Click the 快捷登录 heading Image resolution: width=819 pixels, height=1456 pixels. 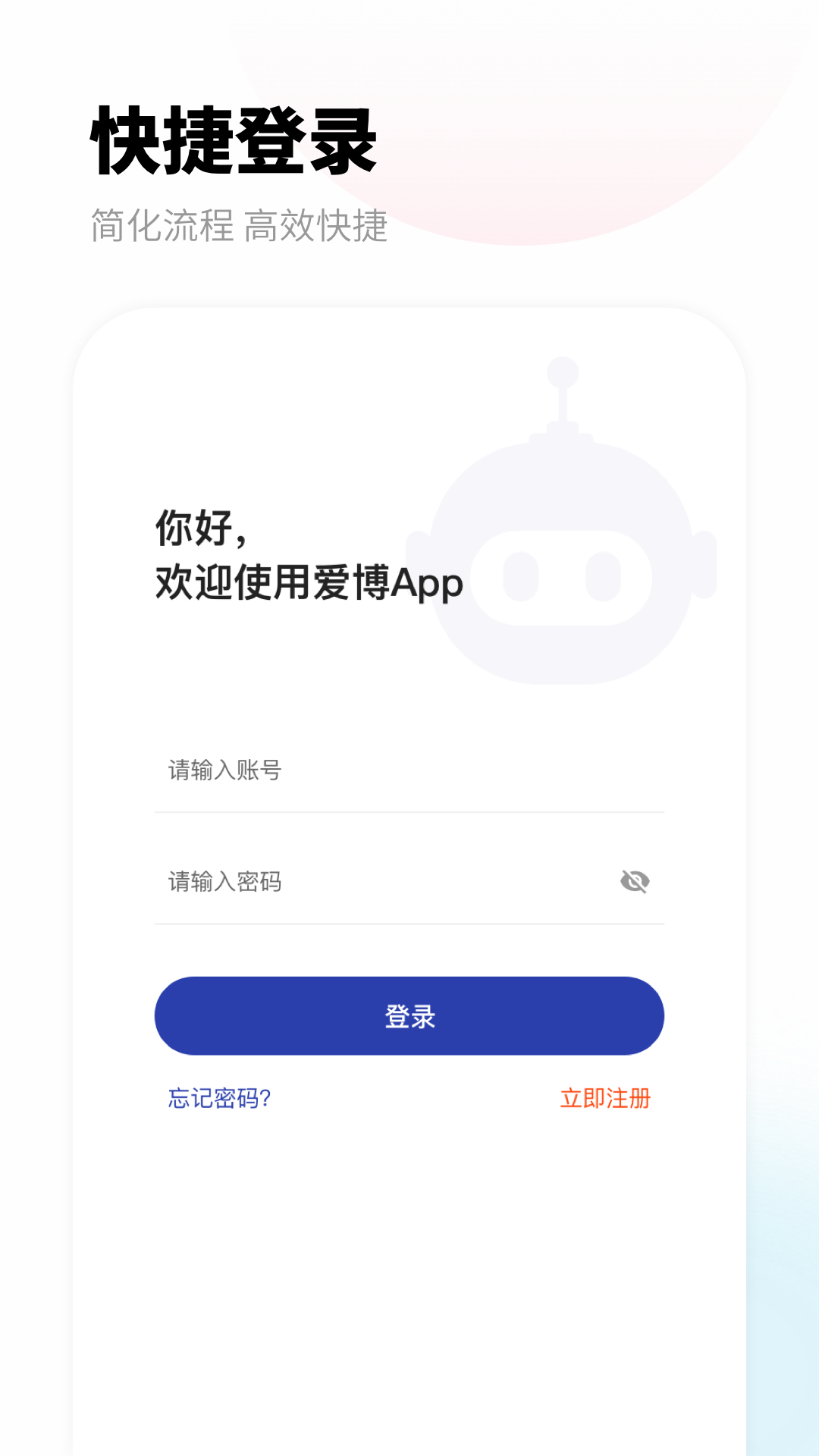click(235, 140)
